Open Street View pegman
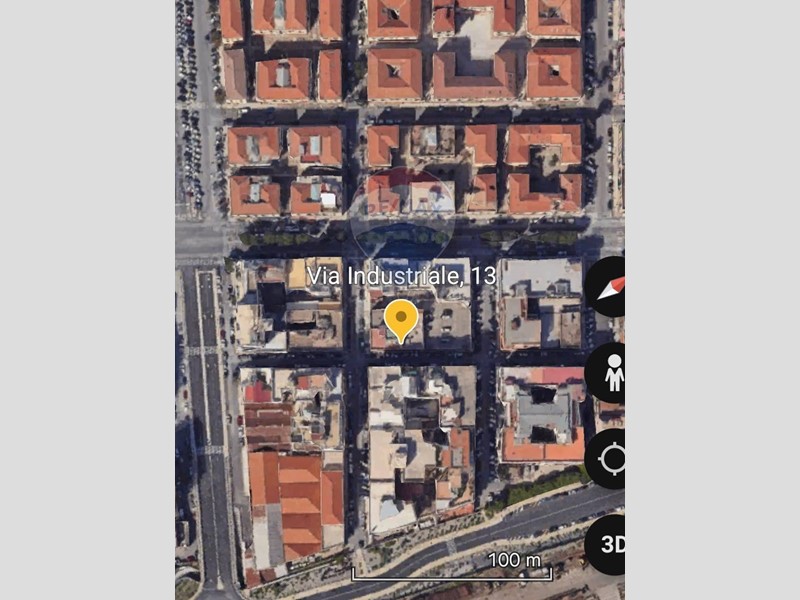Image resolution: width=800 pixels, height=600 pixels. [x=610, y=373]
